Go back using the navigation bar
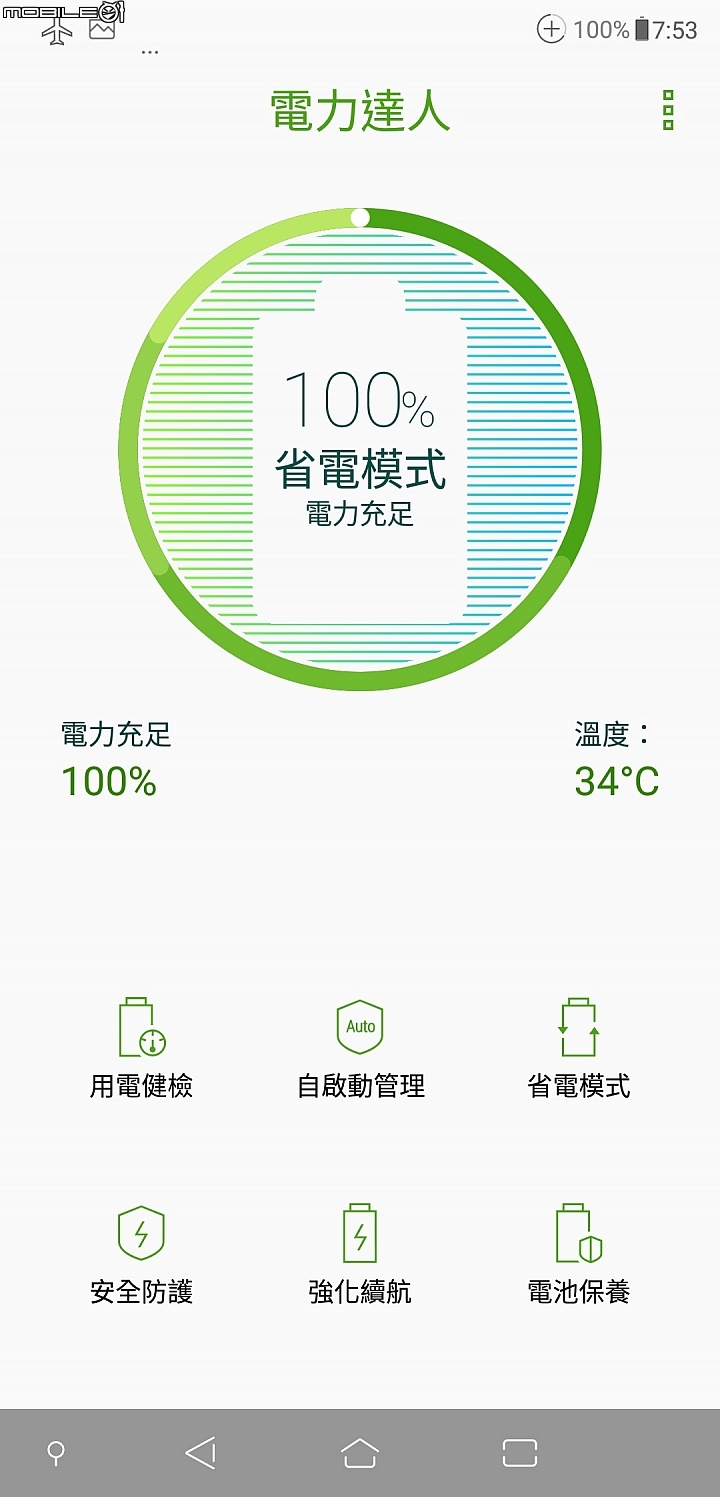This screenshot has height=1497, width=720. pyautogui.click(x=201, y=1453)
